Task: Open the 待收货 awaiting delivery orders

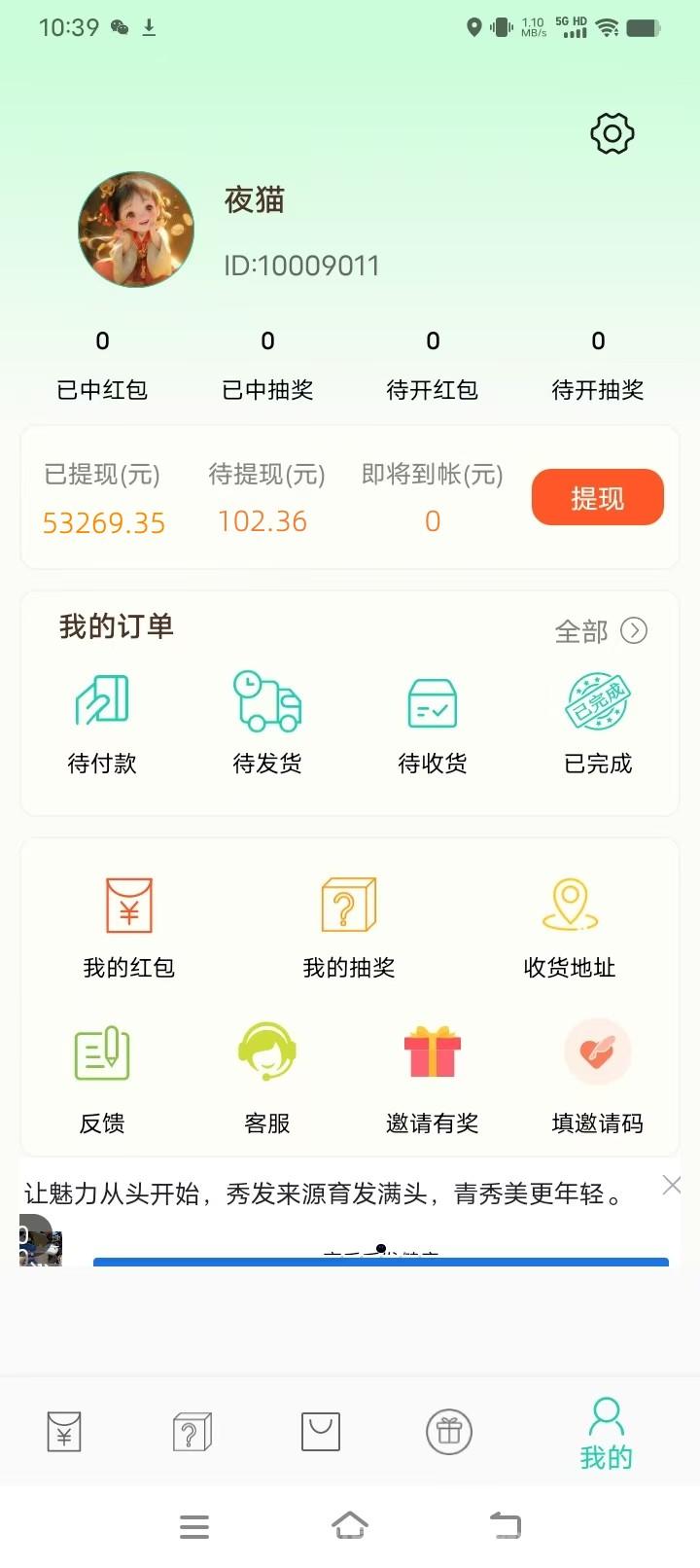Action: coord(432,720)
